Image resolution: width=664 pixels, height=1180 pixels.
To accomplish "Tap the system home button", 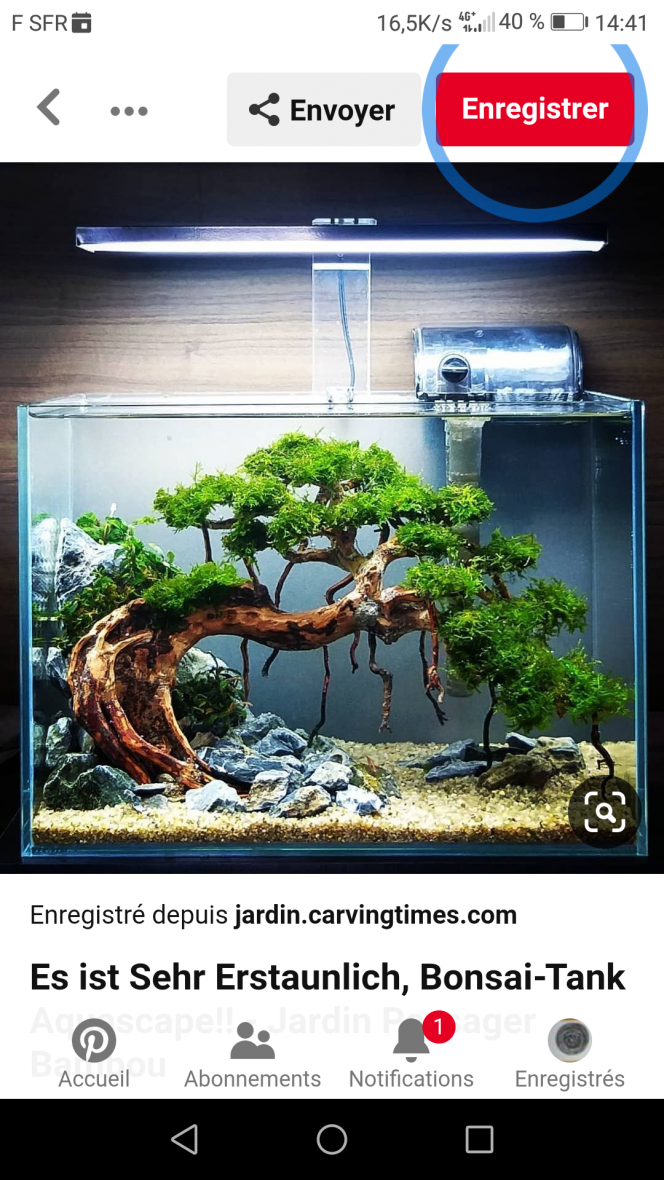I will pyautogui.click(x=332, y=1139).
